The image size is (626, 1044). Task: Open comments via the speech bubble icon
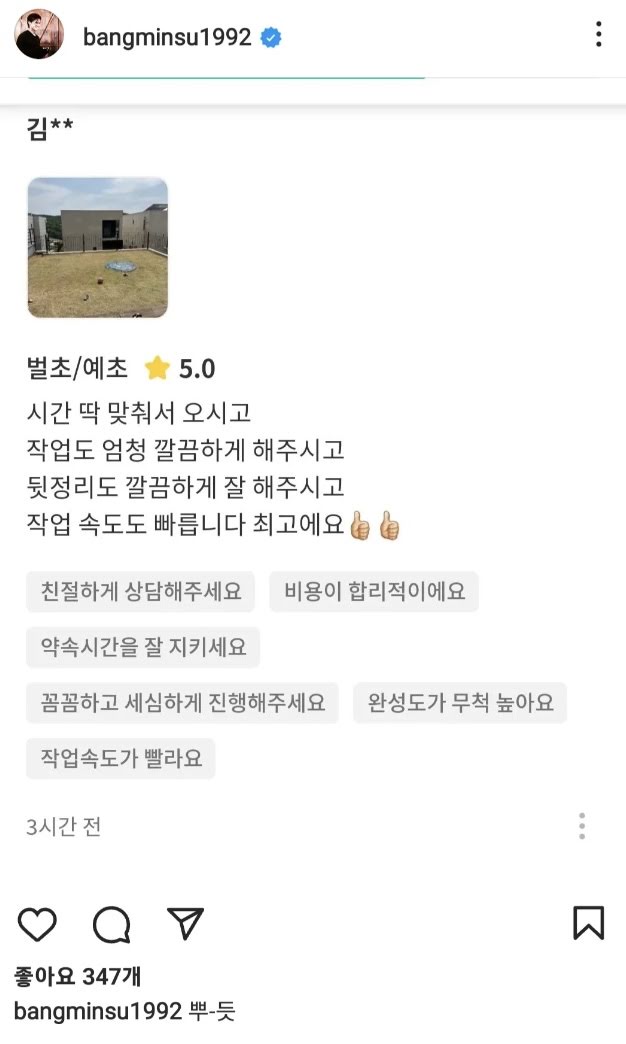(111, 925)
